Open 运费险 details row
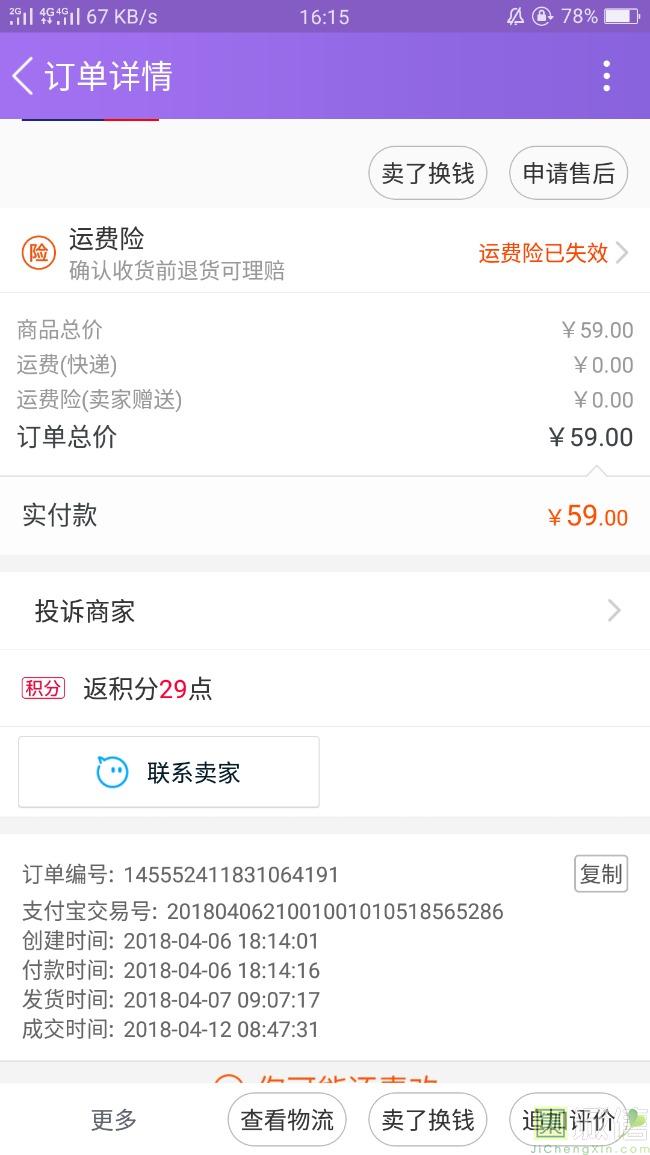Viewport: 650px width, 1155px height. point(325,253)
